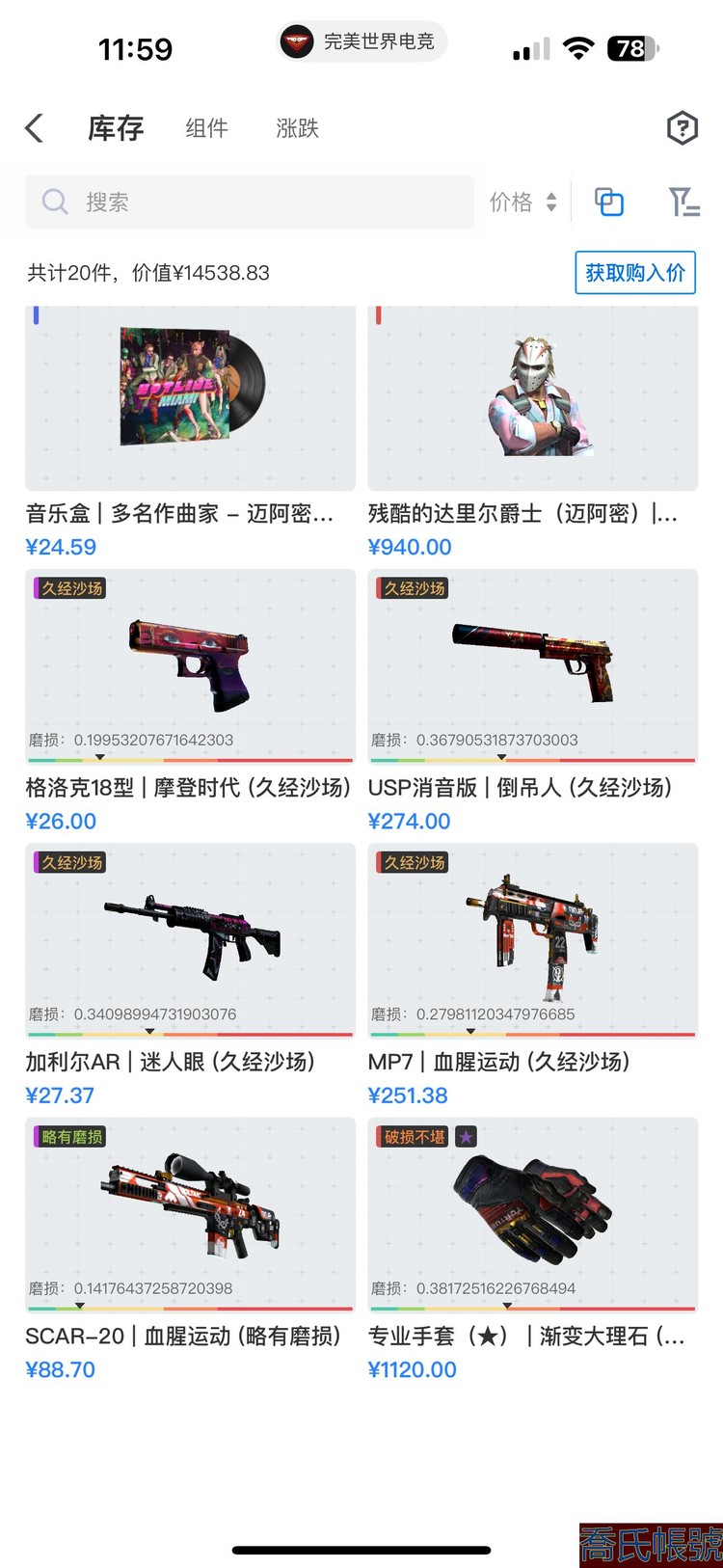Tap the search input field
Screen dimensions: 723x1568
click(x=241, y=203)
